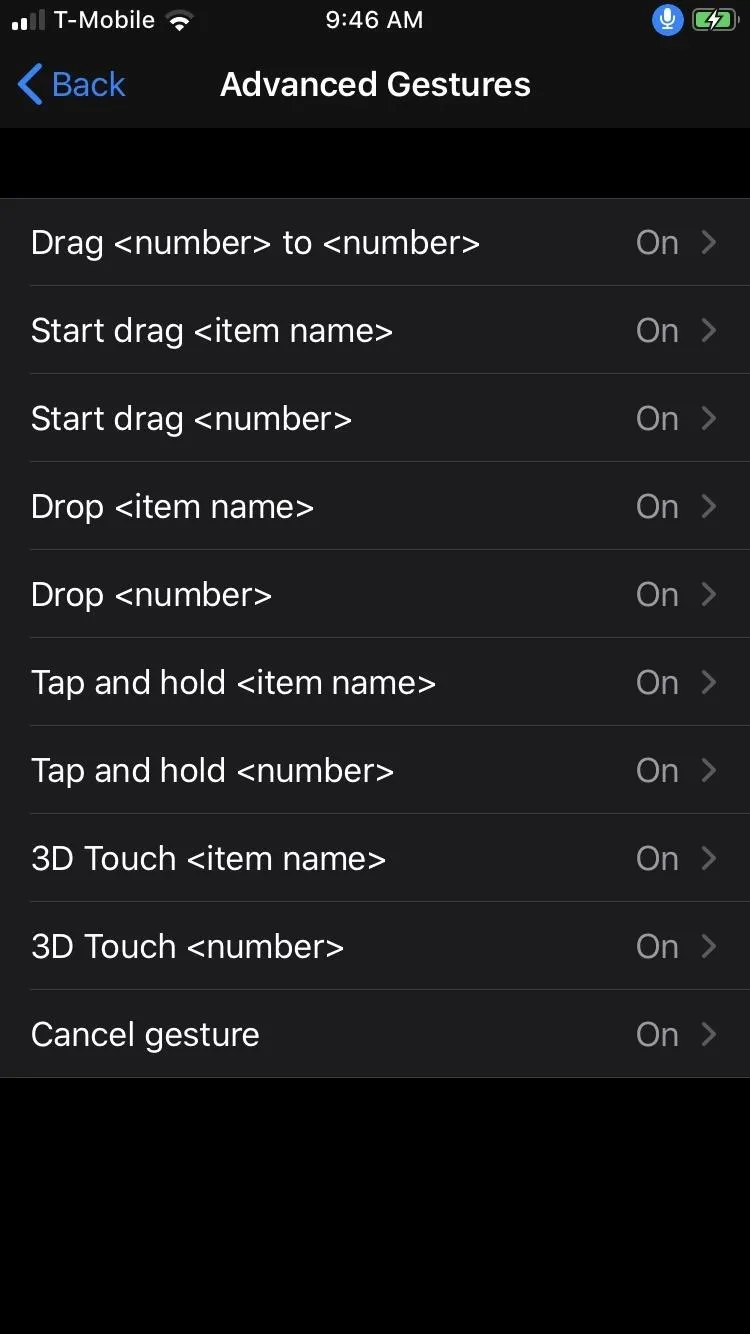The image size is (750, 1334).
Task: Open Drop <item name> gesture
Action: (375, 506)
